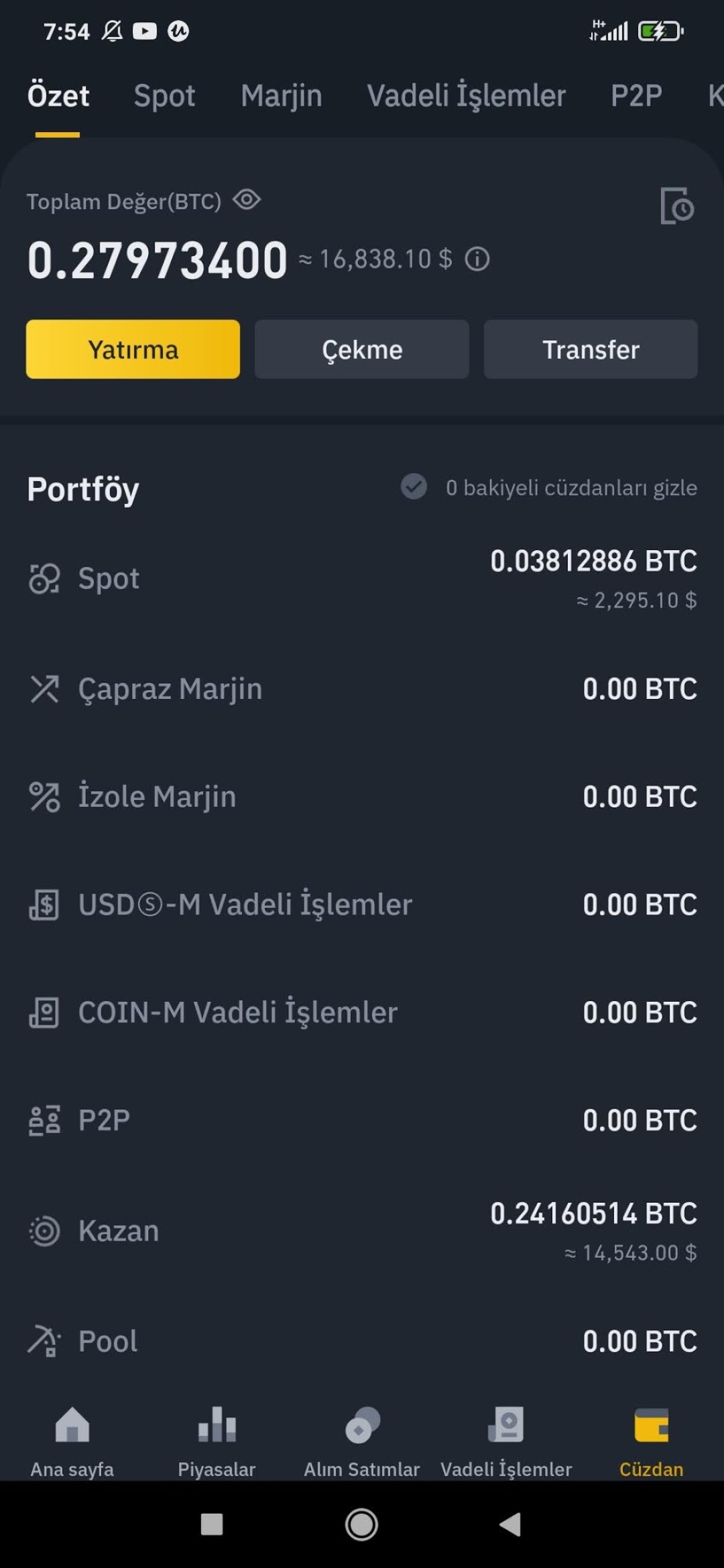Open the wallet transaction history icon
The height and width of the screenshot is (1568, 724).
677,206
